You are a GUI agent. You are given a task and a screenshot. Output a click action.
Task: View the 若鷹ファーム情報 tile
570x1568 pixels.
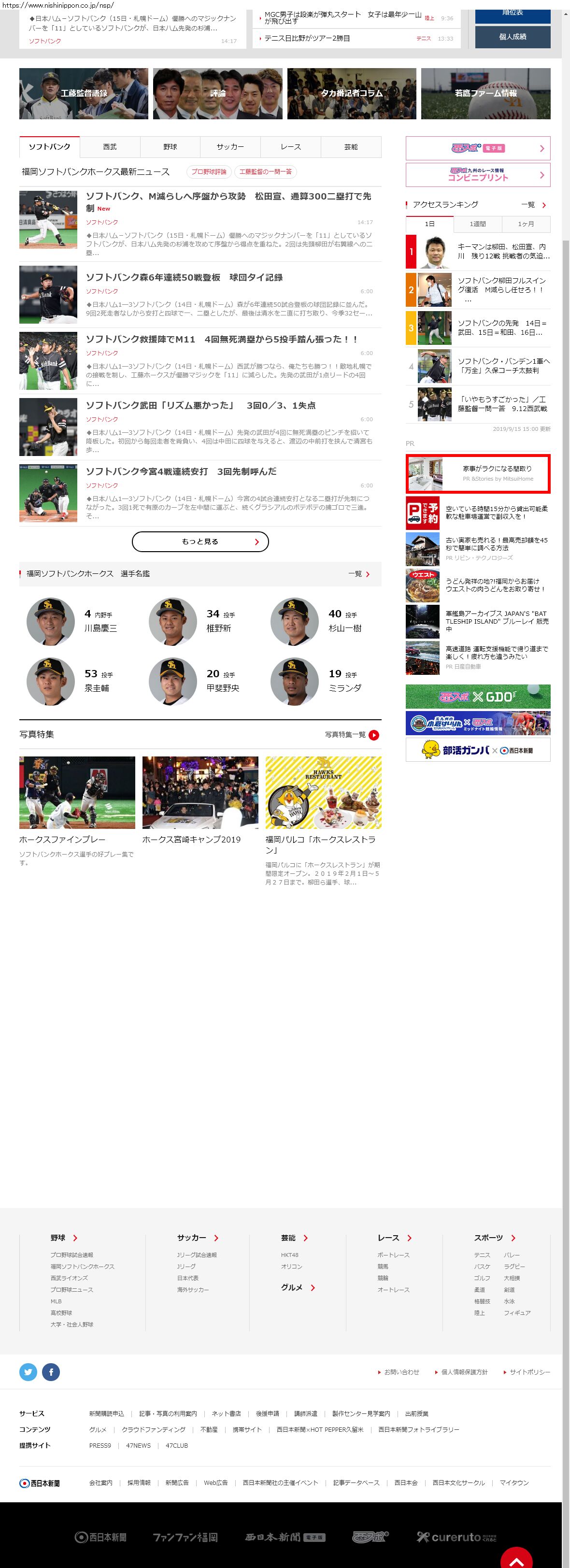[485, 94]
